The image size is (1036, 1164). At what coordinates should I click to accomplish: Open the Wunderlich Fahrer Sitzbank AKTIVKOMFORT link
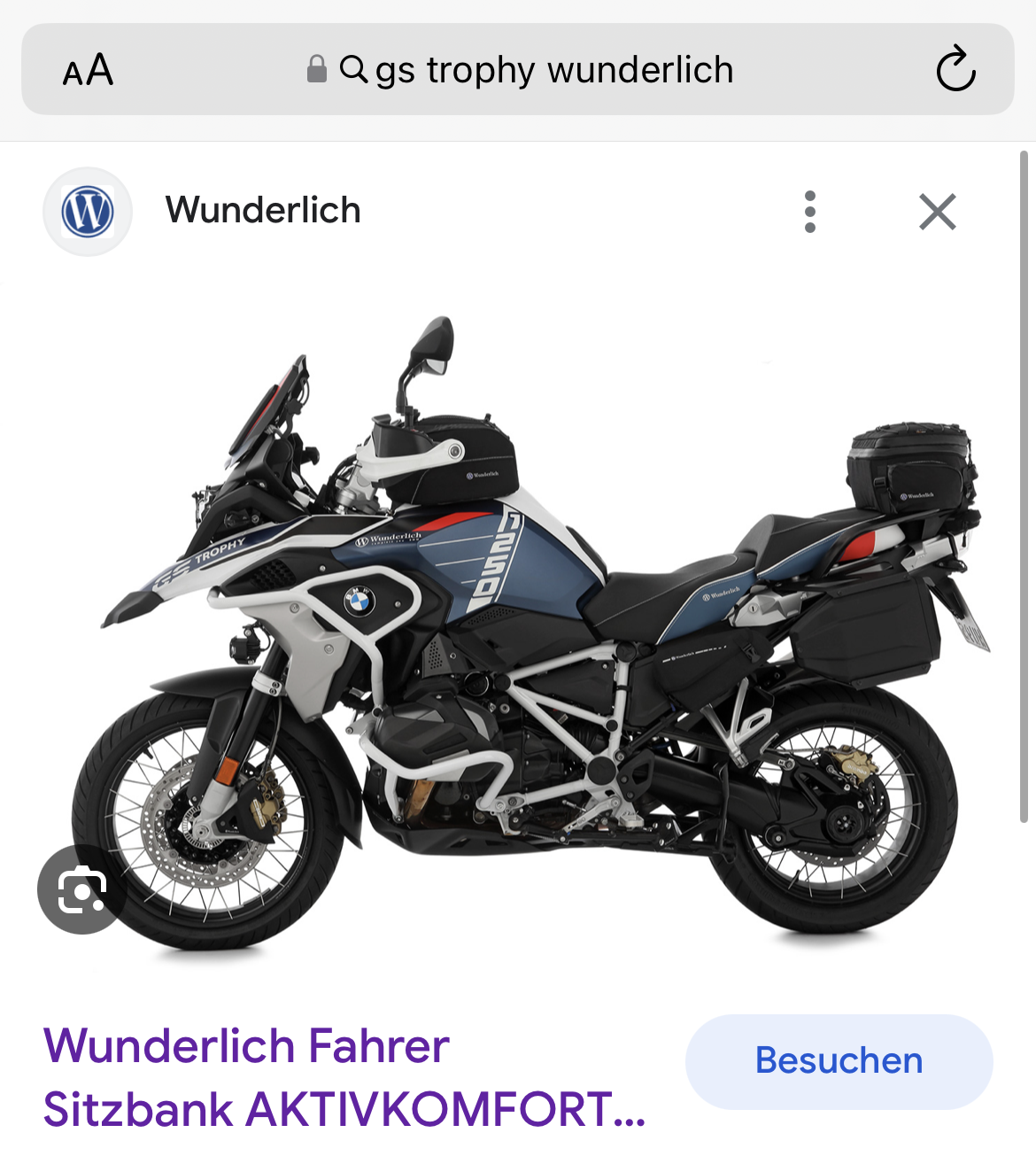(344, 1076)
